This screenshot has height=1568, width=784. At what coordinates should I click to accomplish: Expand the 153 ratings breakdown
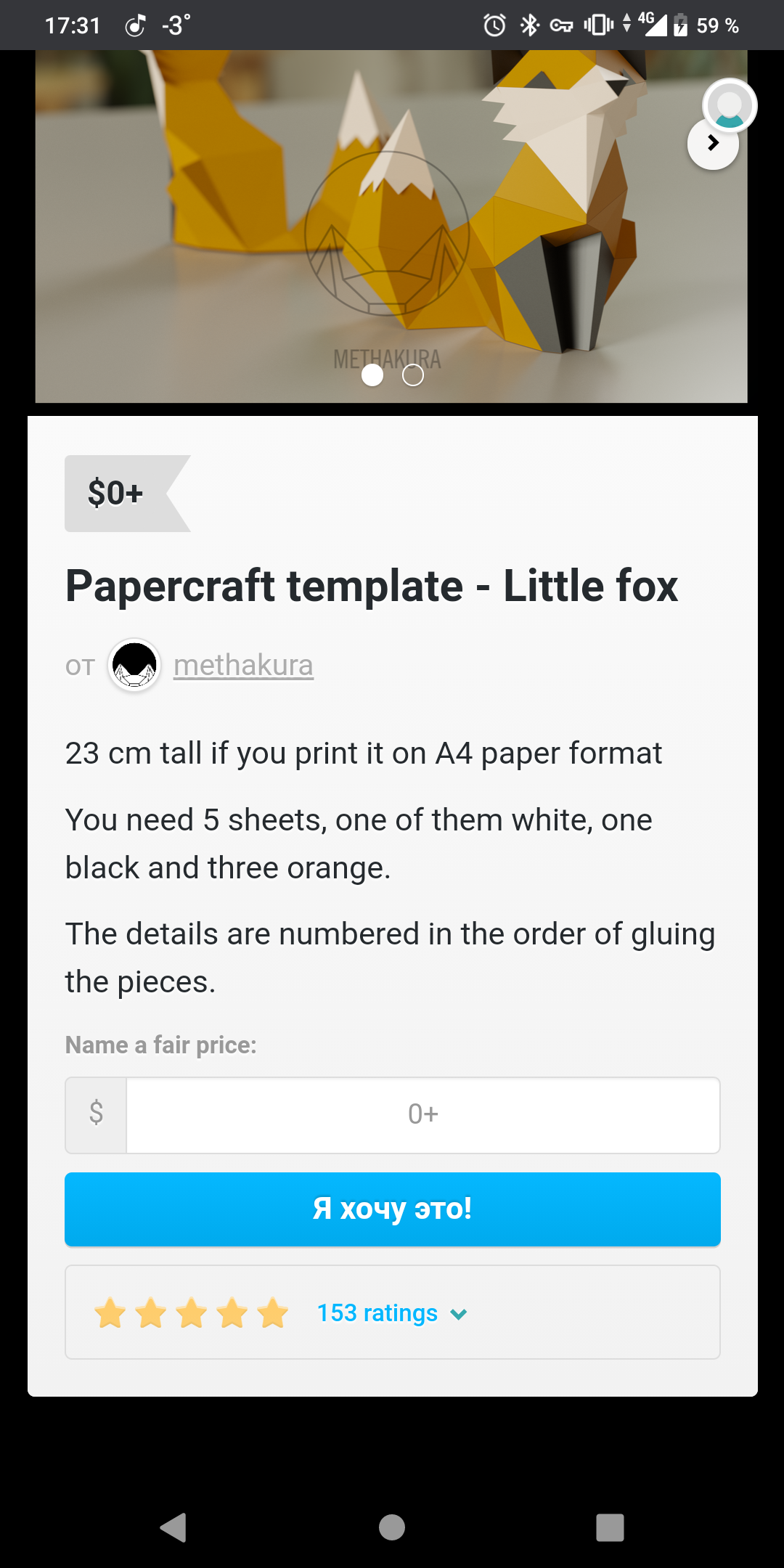[x=392, y=1312]
